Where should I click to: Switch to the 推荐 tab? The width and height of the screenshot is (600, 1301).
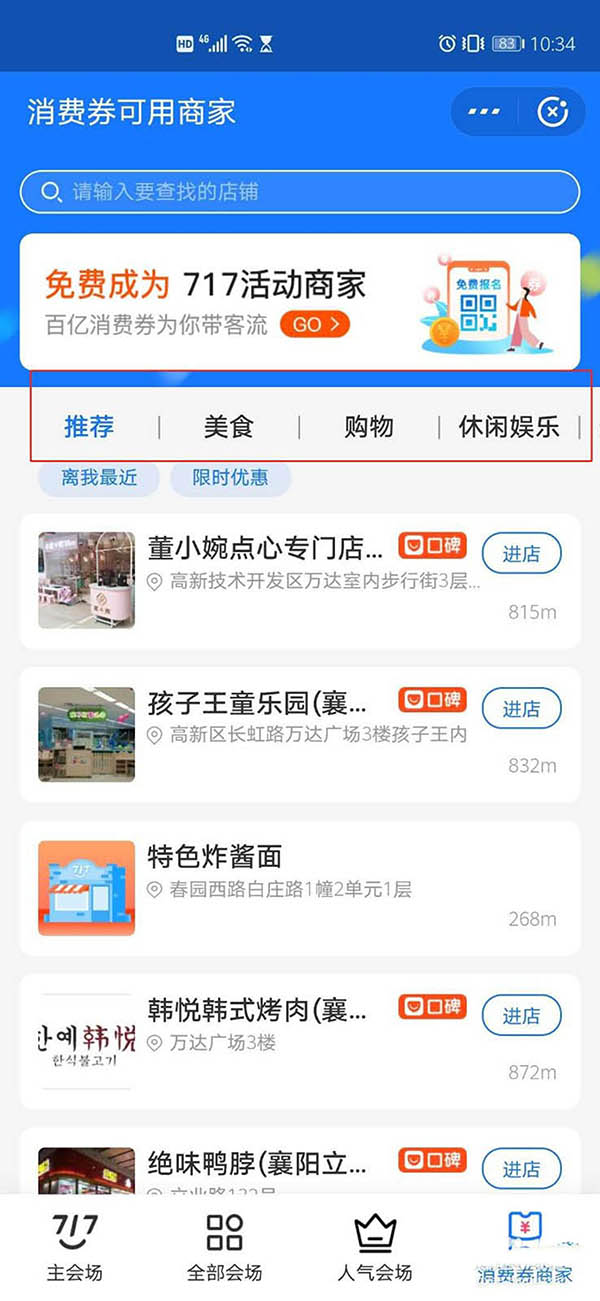[x=89, y=427]
